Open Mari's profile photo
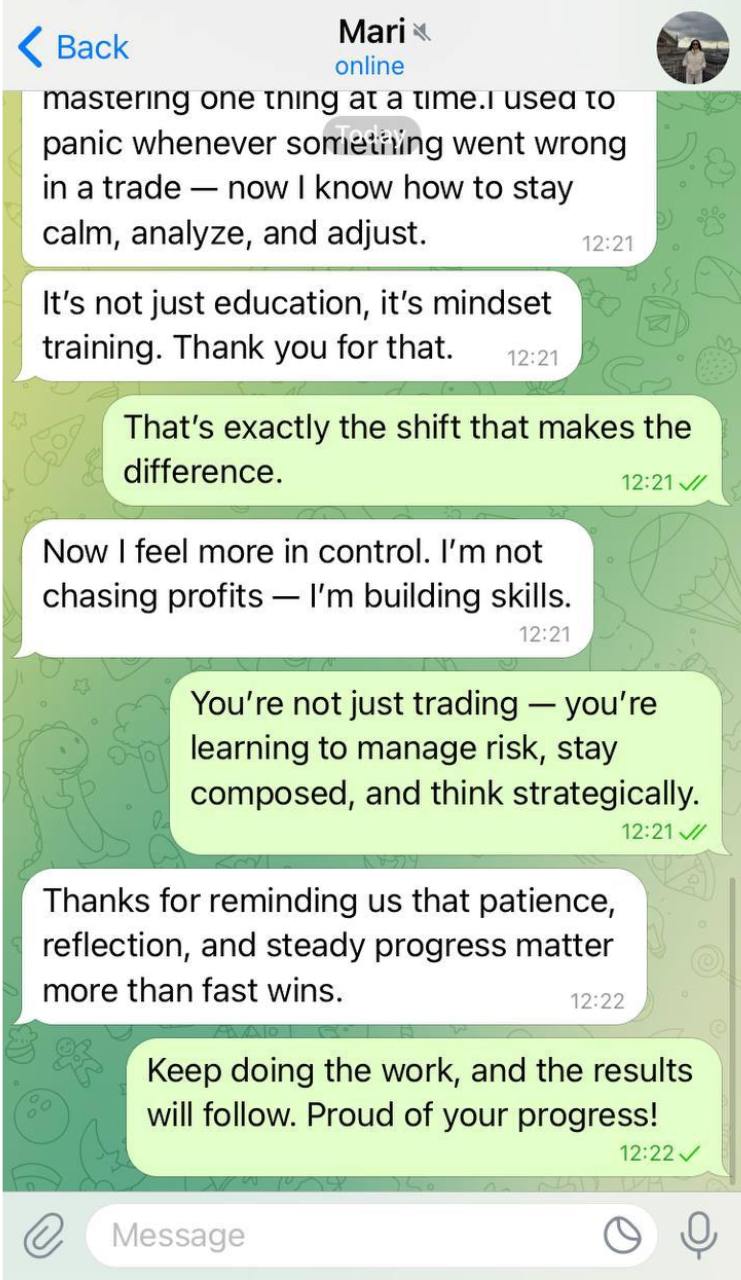741x1280 pixels. click(x=692, y=47)
